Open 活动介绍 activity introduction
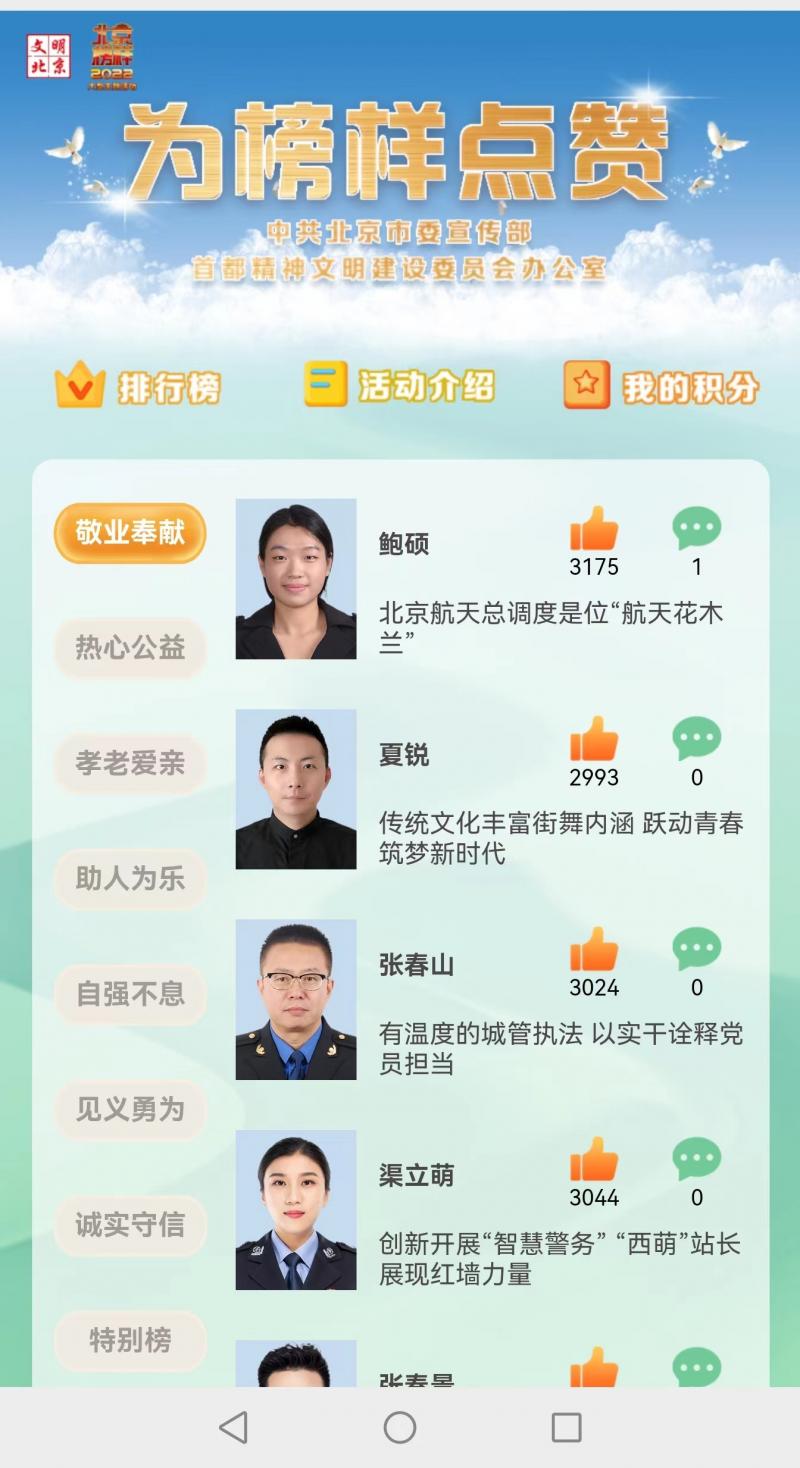800x1468 pixels. 399,385
